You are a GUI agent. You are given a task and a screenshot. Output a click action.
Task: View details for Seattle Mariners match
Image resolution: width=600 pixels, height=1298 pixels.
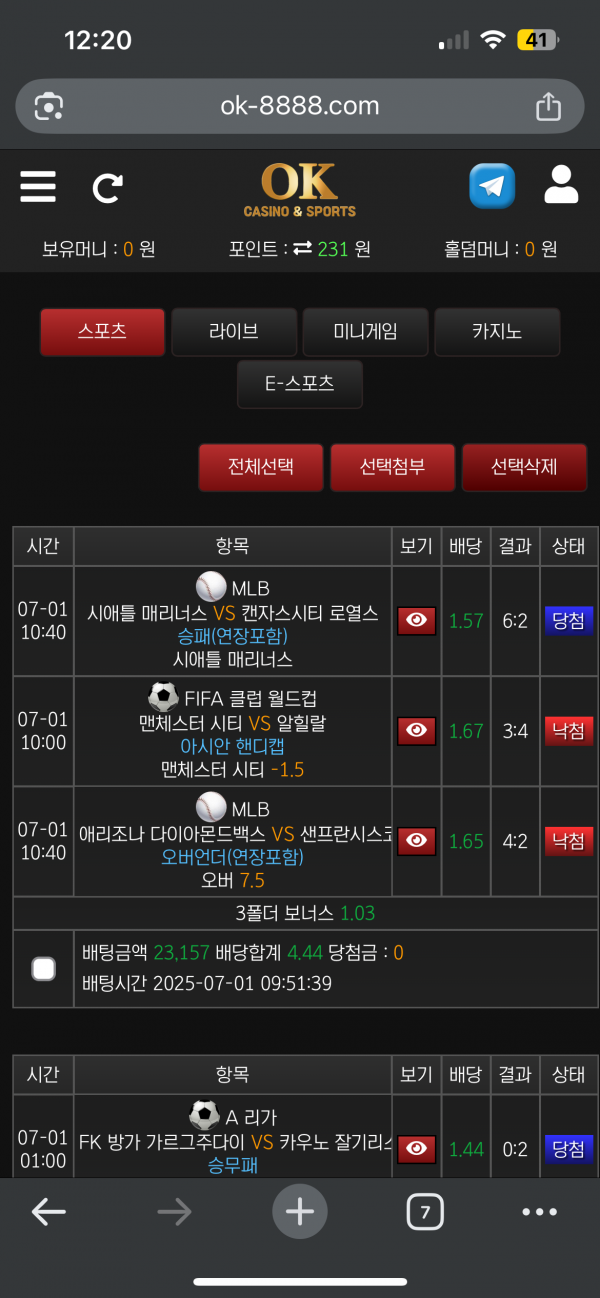[x=416, y=621]
